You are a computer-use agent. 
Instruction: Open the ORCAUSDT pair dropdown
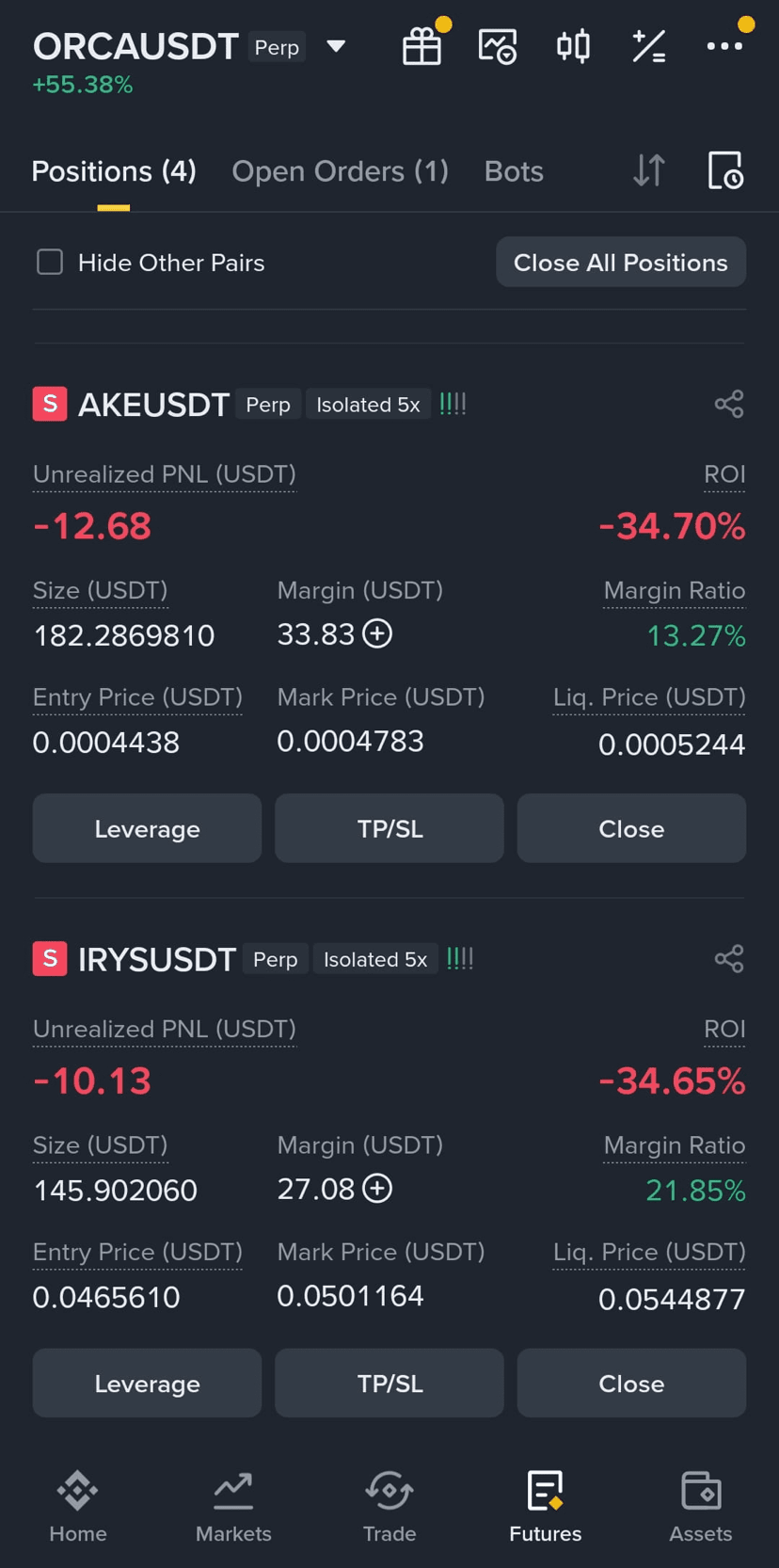point(336,46)
